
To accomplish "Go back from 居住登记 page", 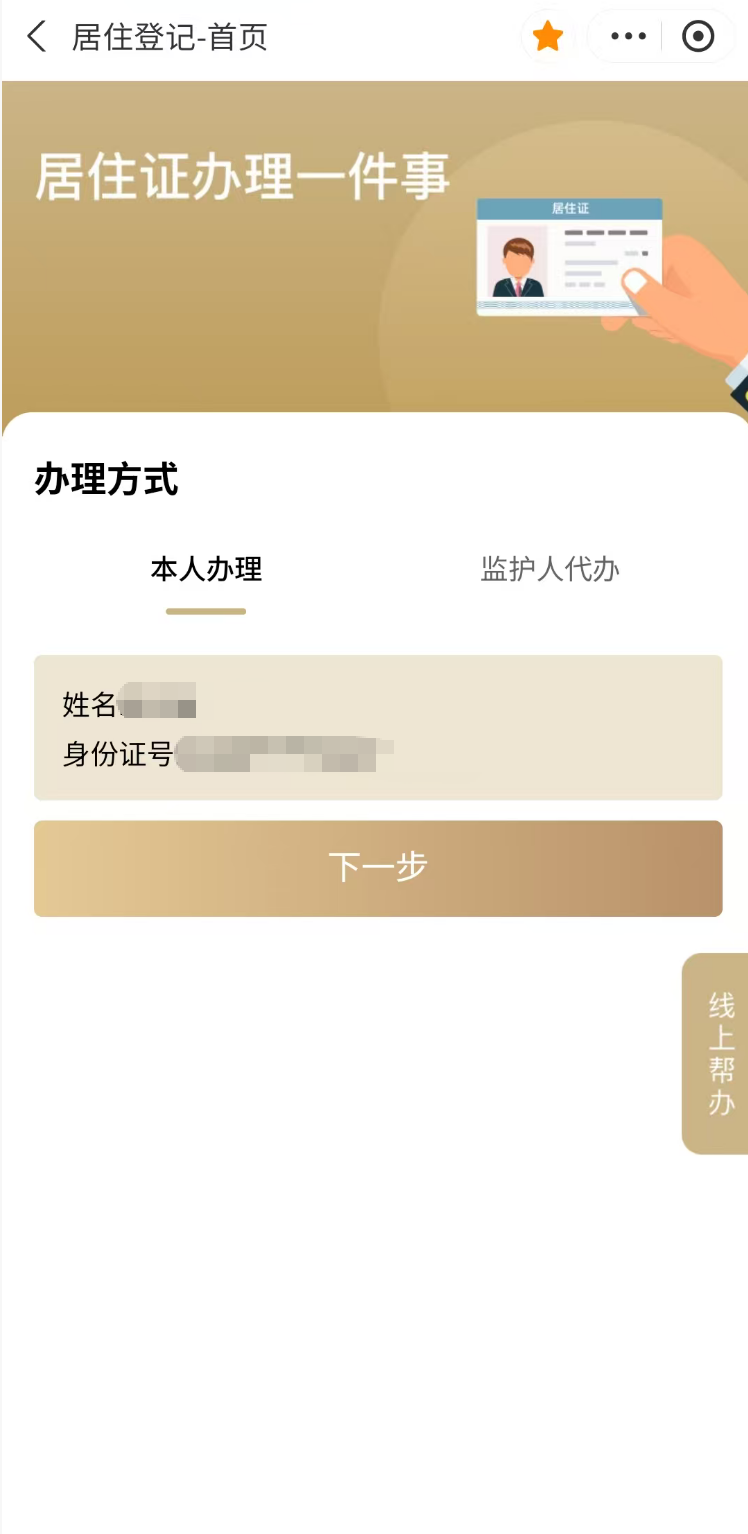I will tap(37, 38).
